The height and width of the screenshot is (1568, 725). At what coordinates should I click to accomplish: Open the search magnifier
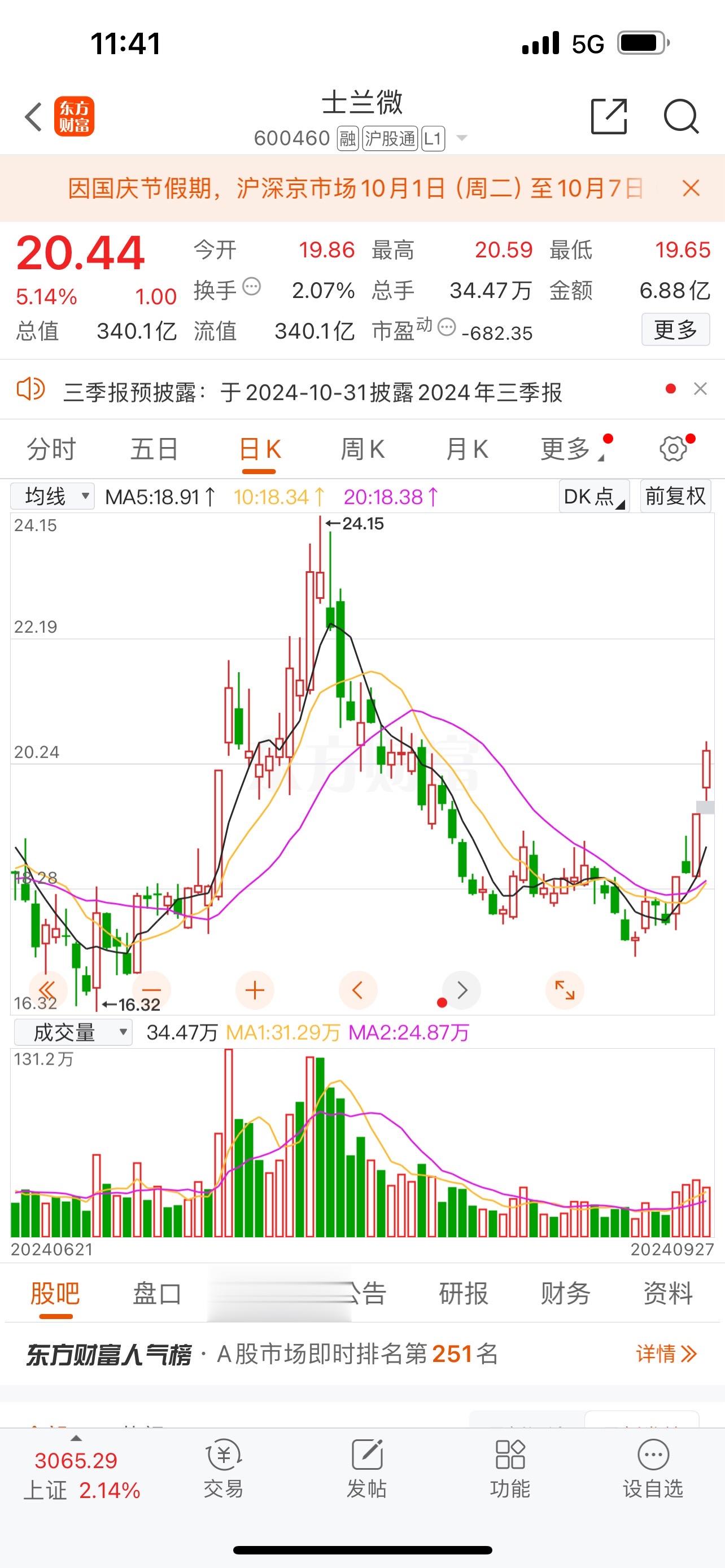[680, 116]
